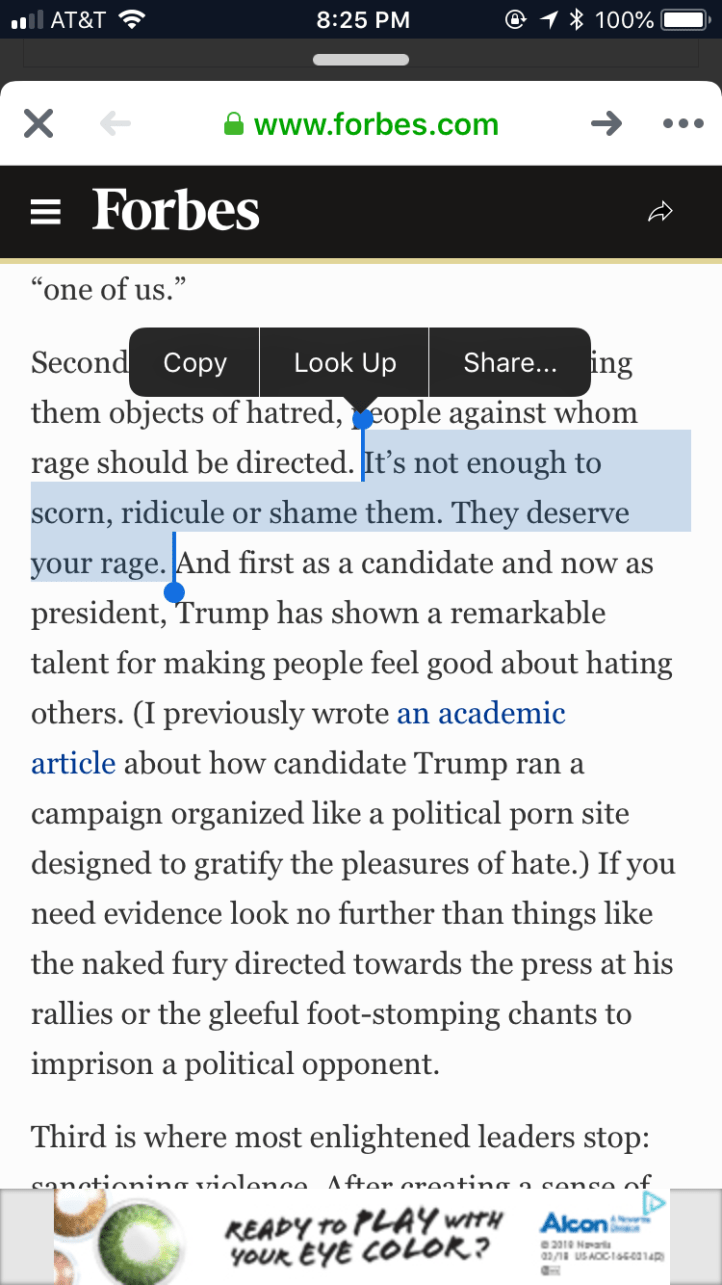Choose Share... for the selected text
The image size is (722, 1285).
[x=510, y=363]
